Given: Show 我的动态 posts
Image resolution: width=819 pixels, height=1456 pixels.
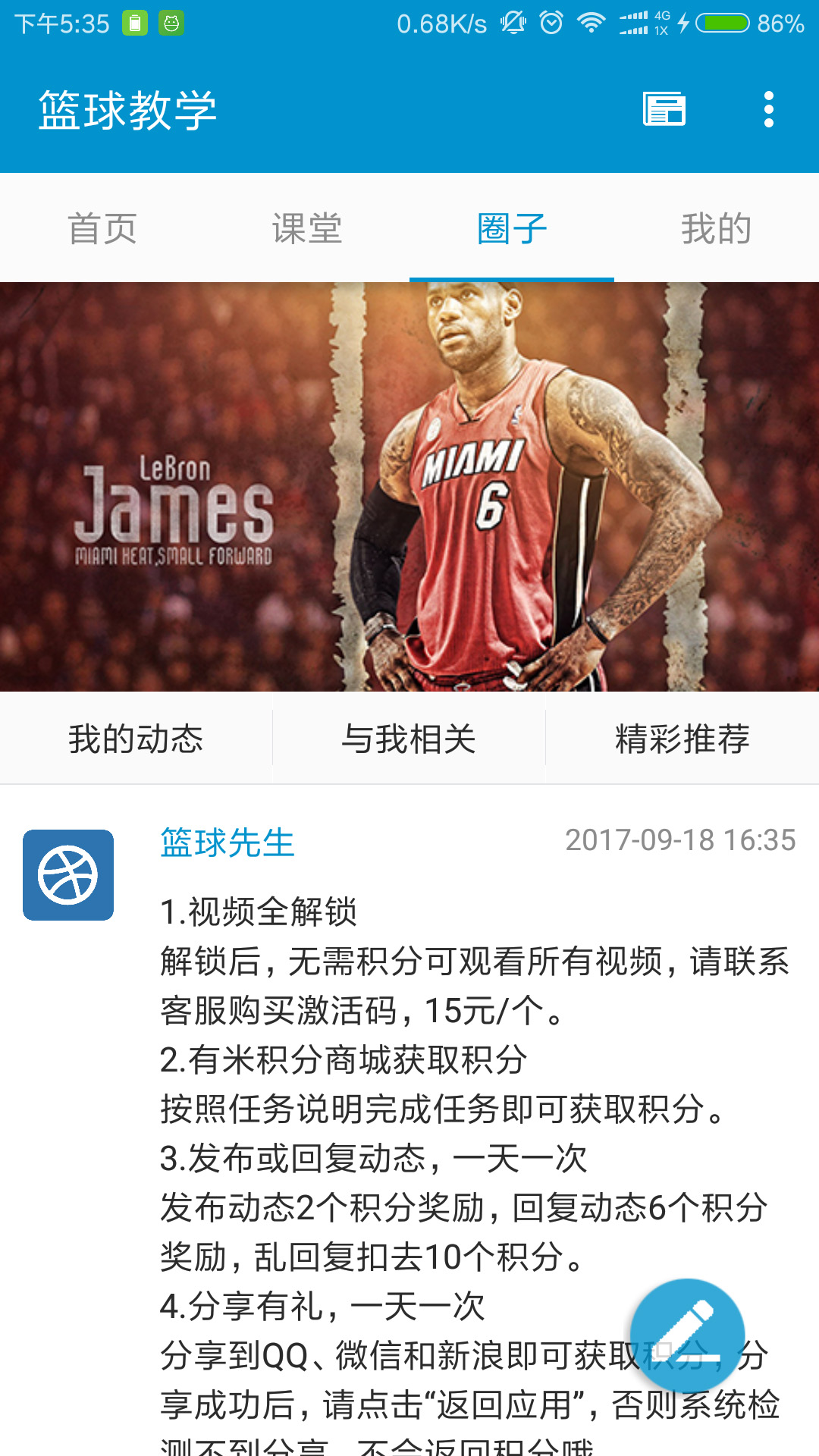Looking at the screenshot, I should tap(136, 739).
